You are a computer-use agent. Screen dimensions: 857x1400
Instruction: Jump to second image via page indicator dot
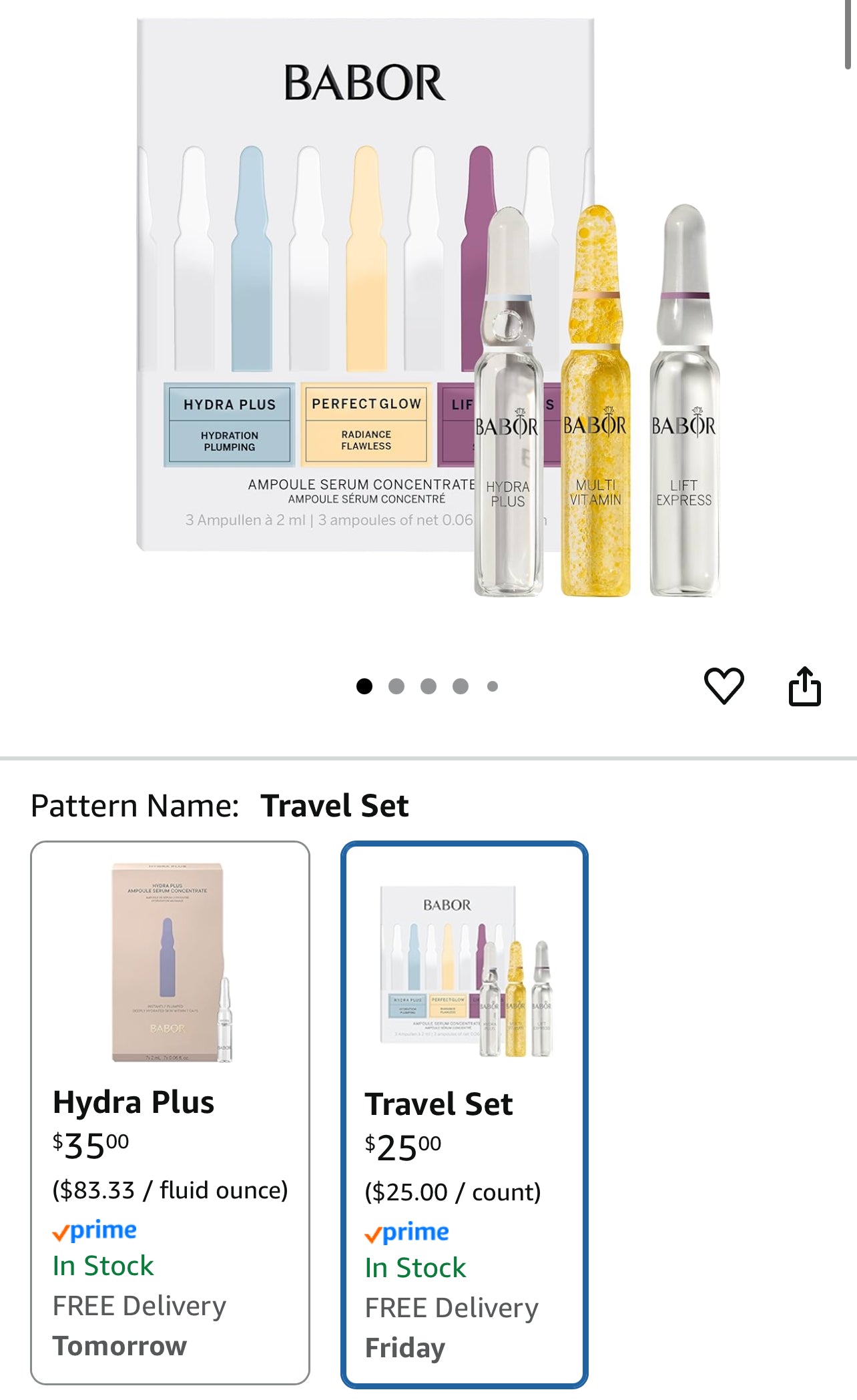tap(396, 686)
